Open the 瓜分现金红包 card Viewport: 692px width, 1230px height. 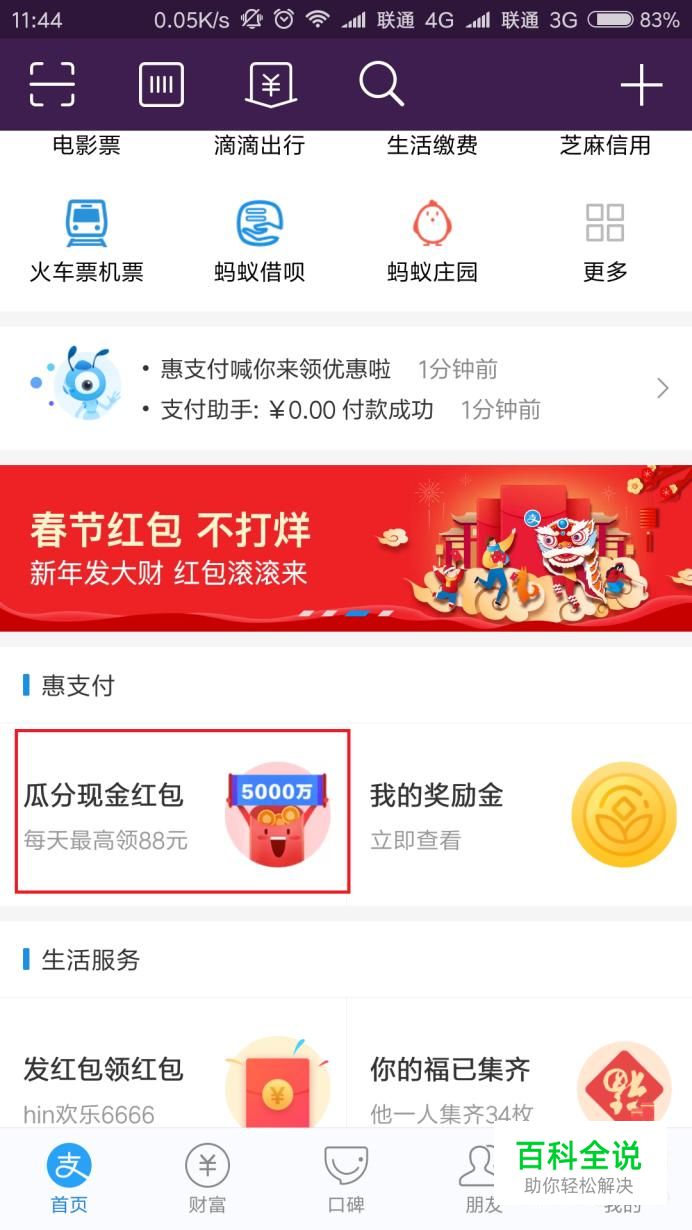coord(182,811)
